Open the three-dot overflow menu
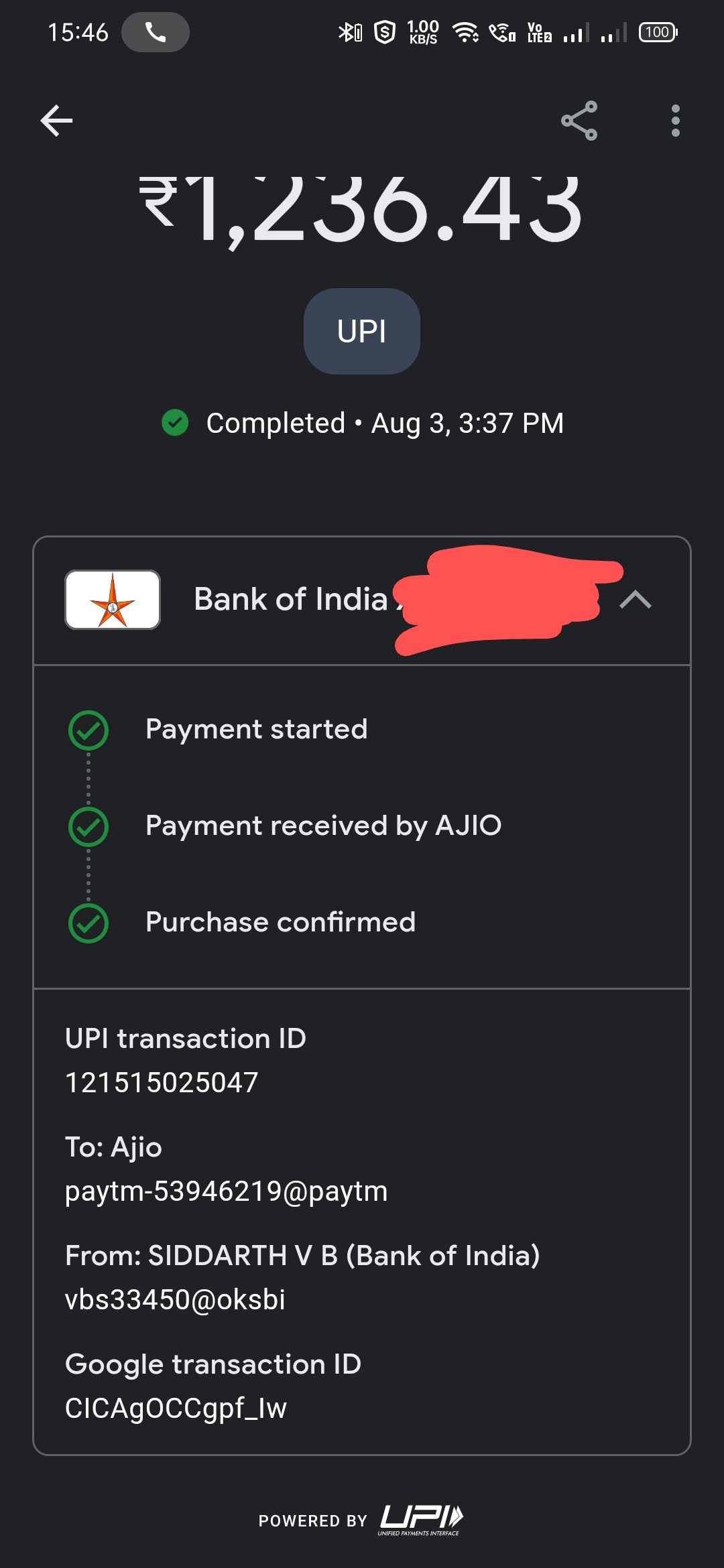 coord(675,121)
